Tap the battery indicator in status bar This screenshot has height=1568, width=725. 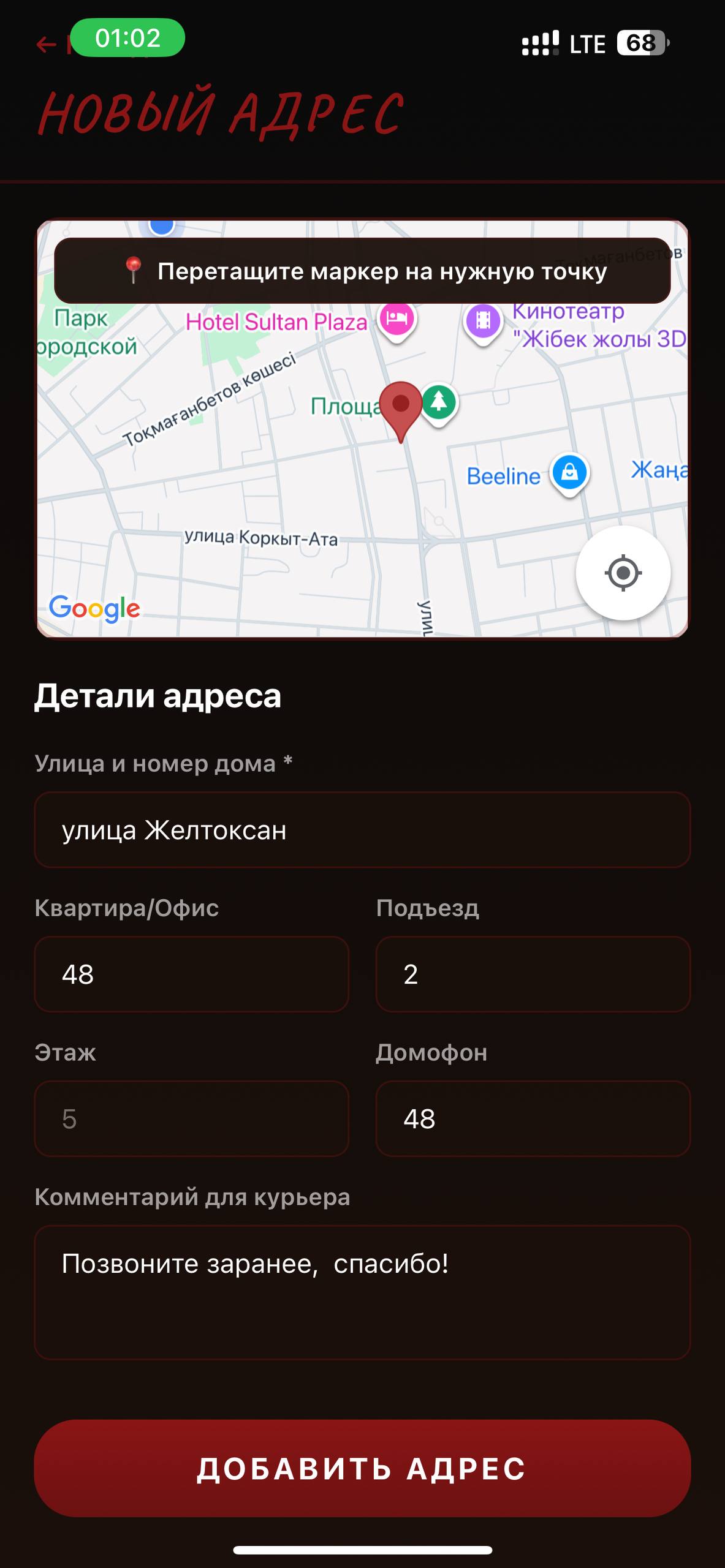click(x=642, y=43)
